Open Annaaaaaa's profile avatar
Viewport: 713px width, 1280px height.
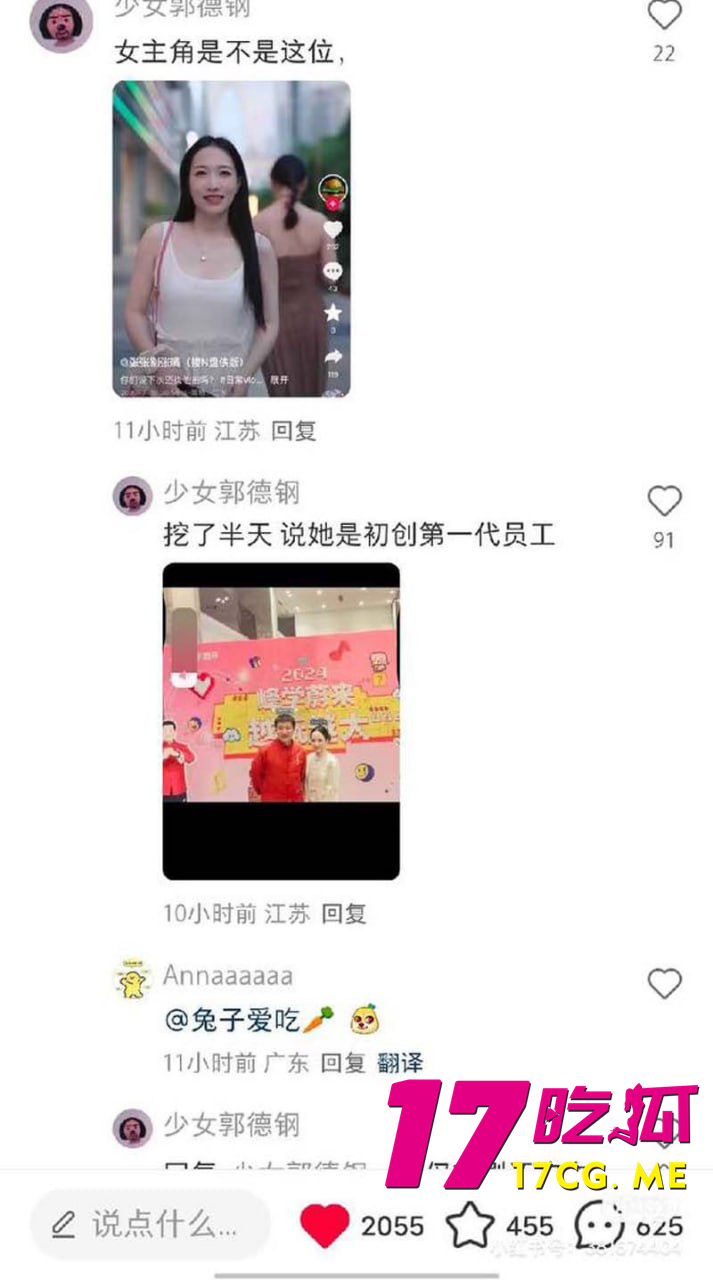tap(132, 979)
